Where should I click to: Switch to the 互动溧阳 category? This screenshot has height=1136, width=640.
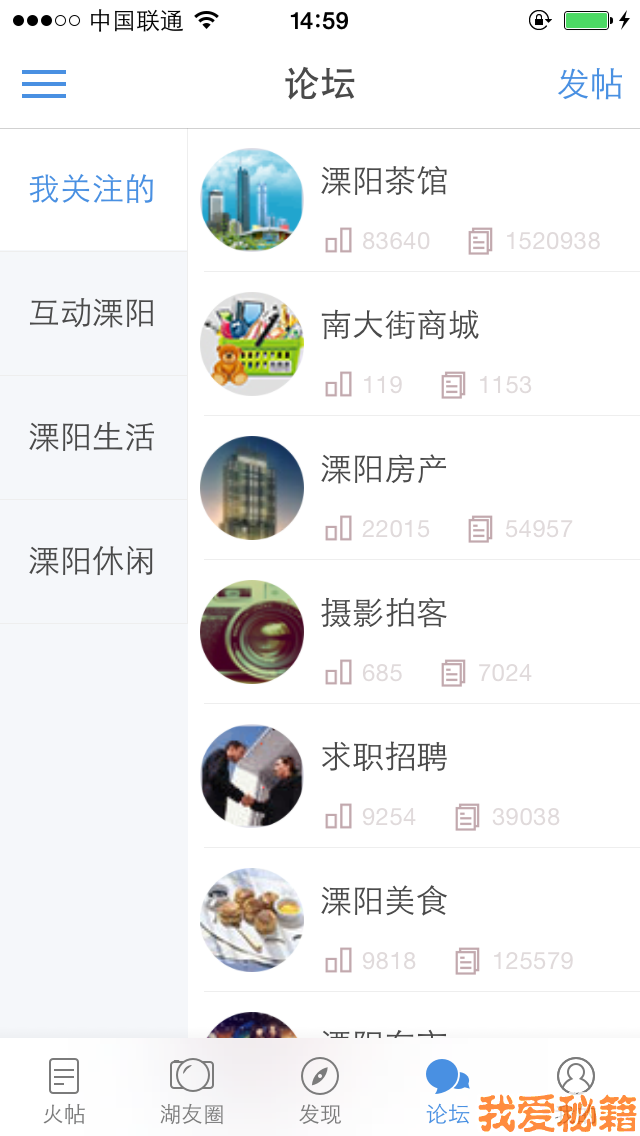(92, 313)
